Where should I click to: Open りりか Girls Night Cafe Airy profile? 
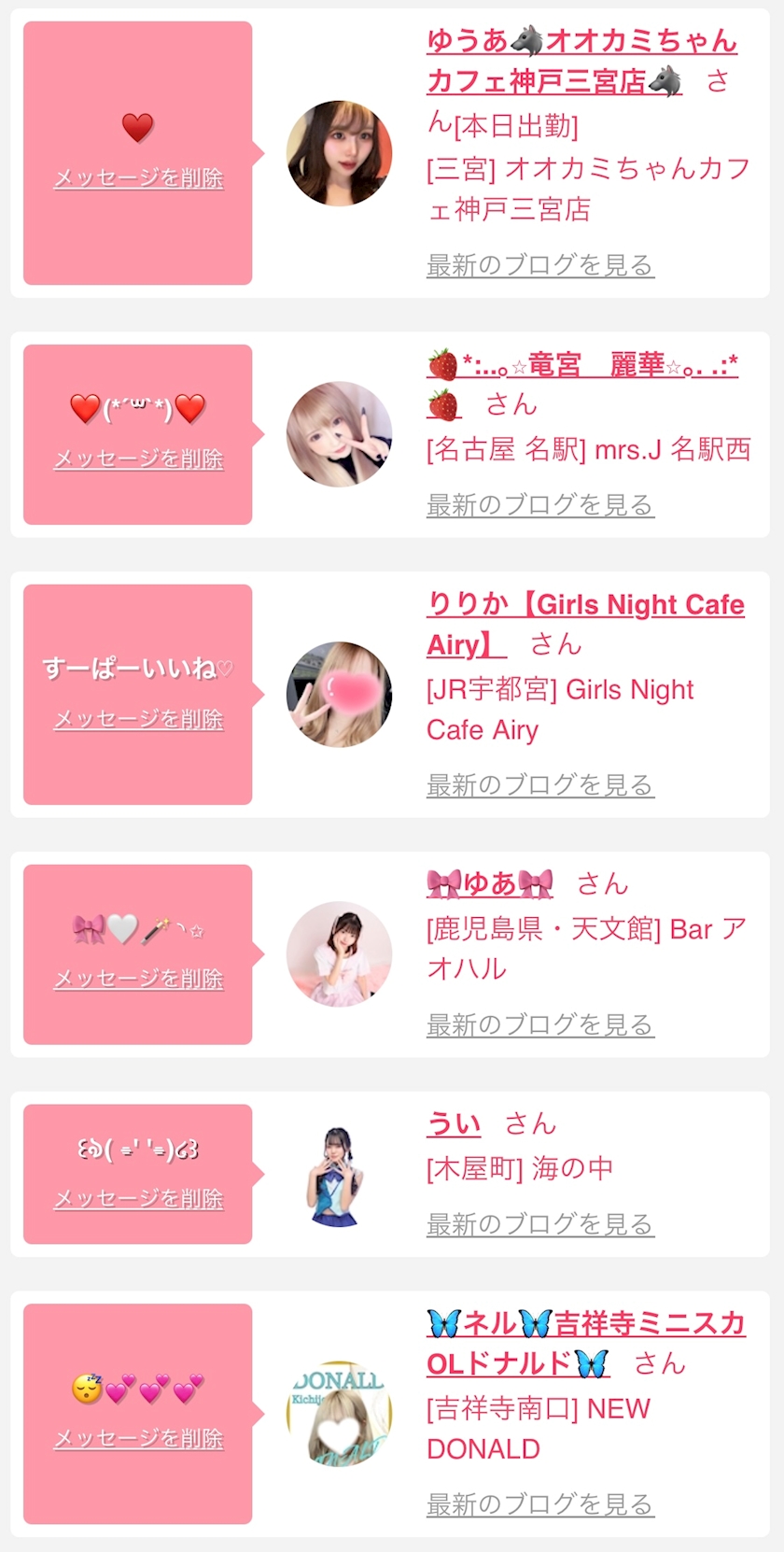[584, 605]
